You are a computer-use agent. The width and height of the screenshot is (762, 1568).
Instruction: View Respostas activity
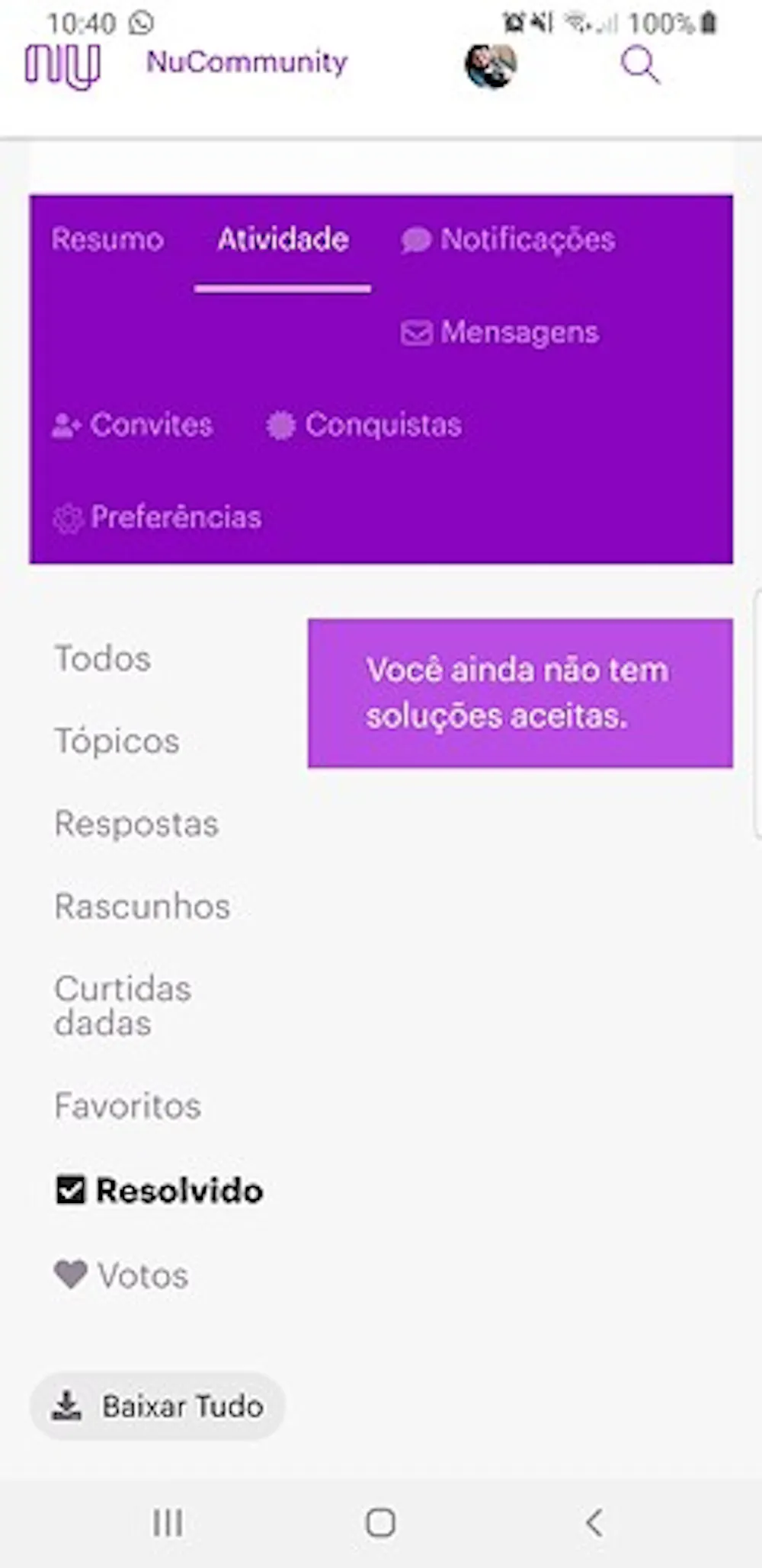click(136, 824)
